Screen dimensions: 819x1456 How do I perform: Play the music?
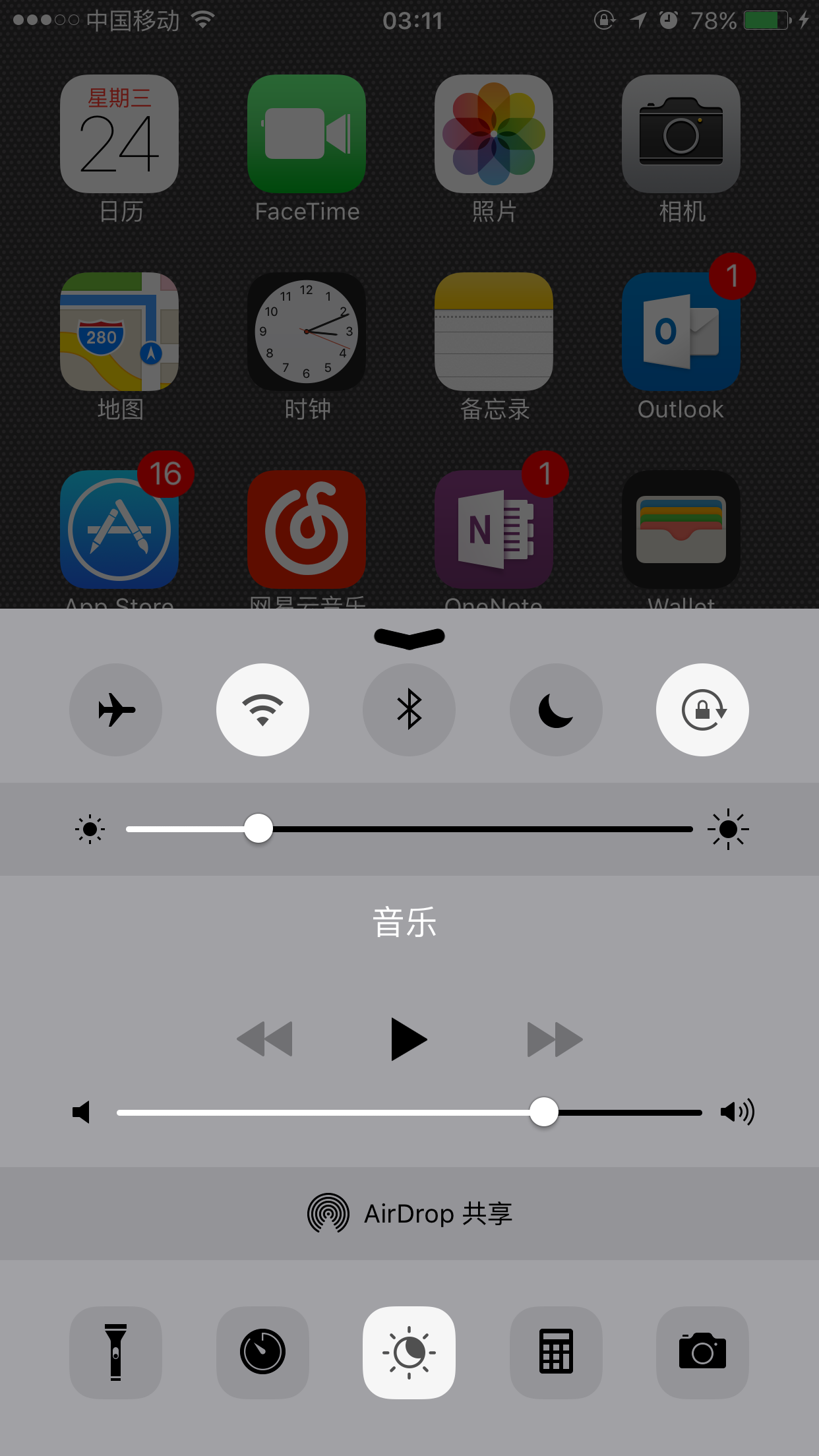pyautogui.click(x=409, y=1039)
